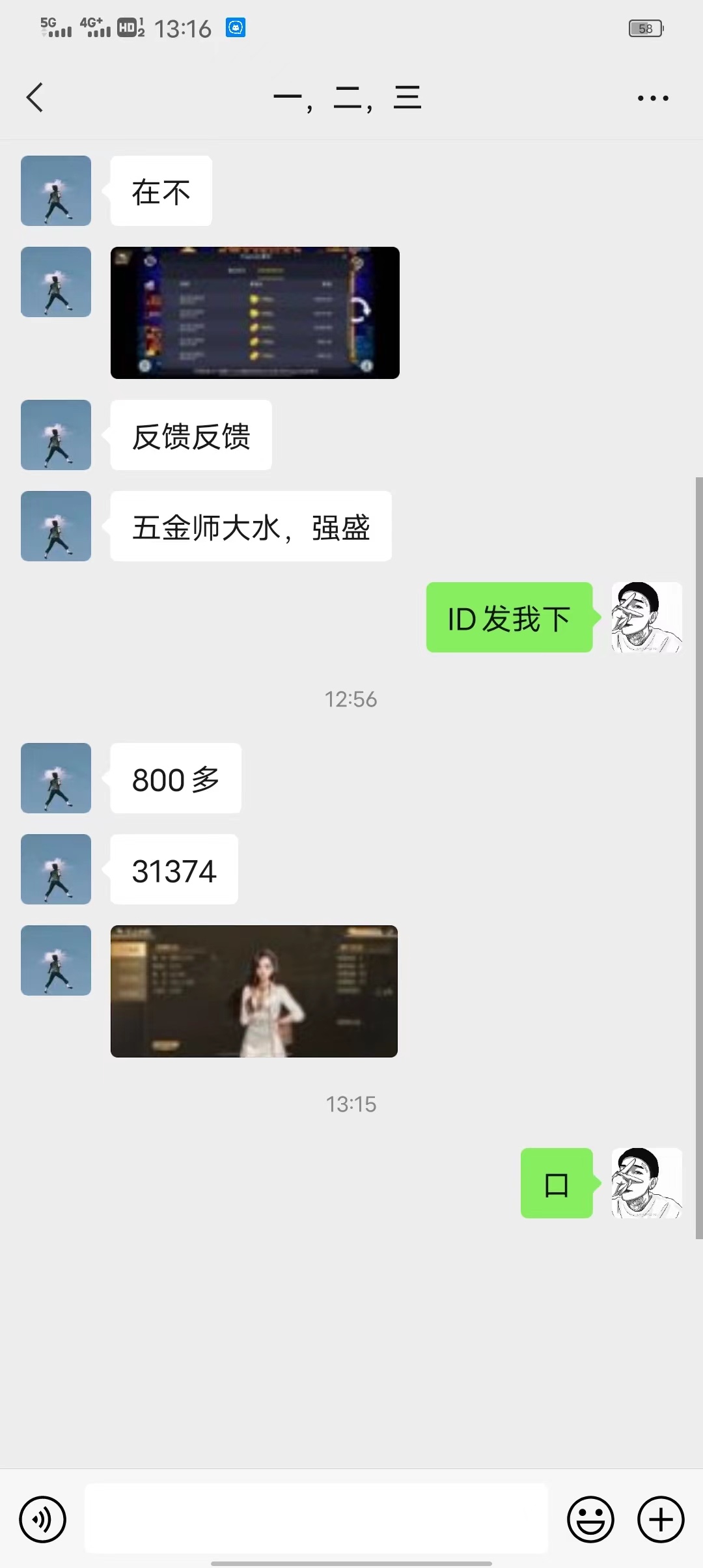The width and height of the screenshot is (703, 1568).
Task: Open the character screenshot image
Action: point(254,990)
